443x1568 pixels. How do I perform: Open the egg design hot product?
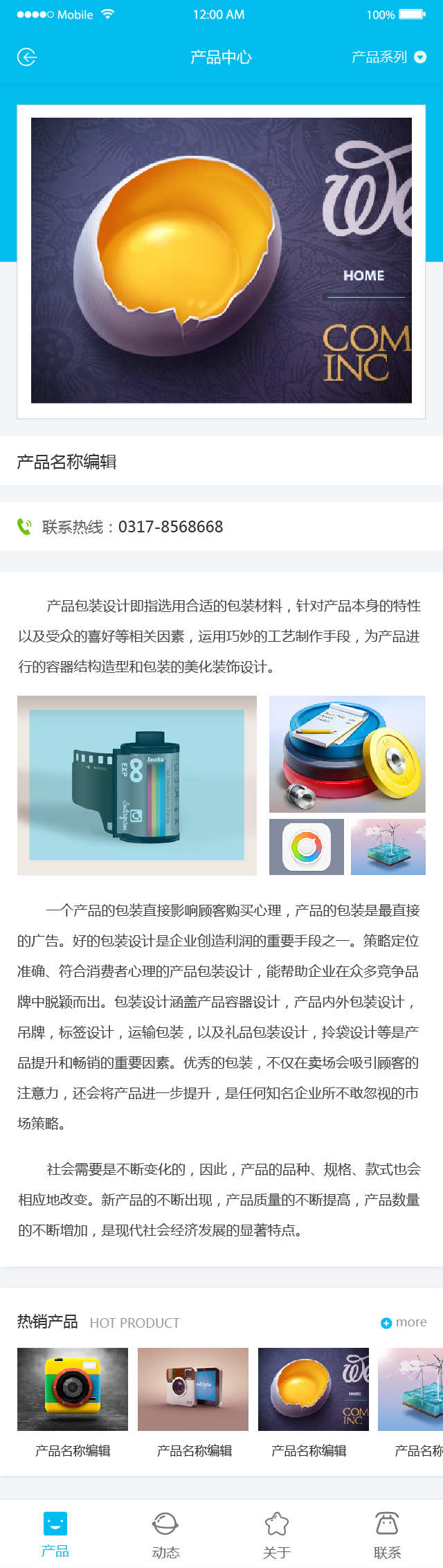pyautogui.click(x=313, y=1389)
